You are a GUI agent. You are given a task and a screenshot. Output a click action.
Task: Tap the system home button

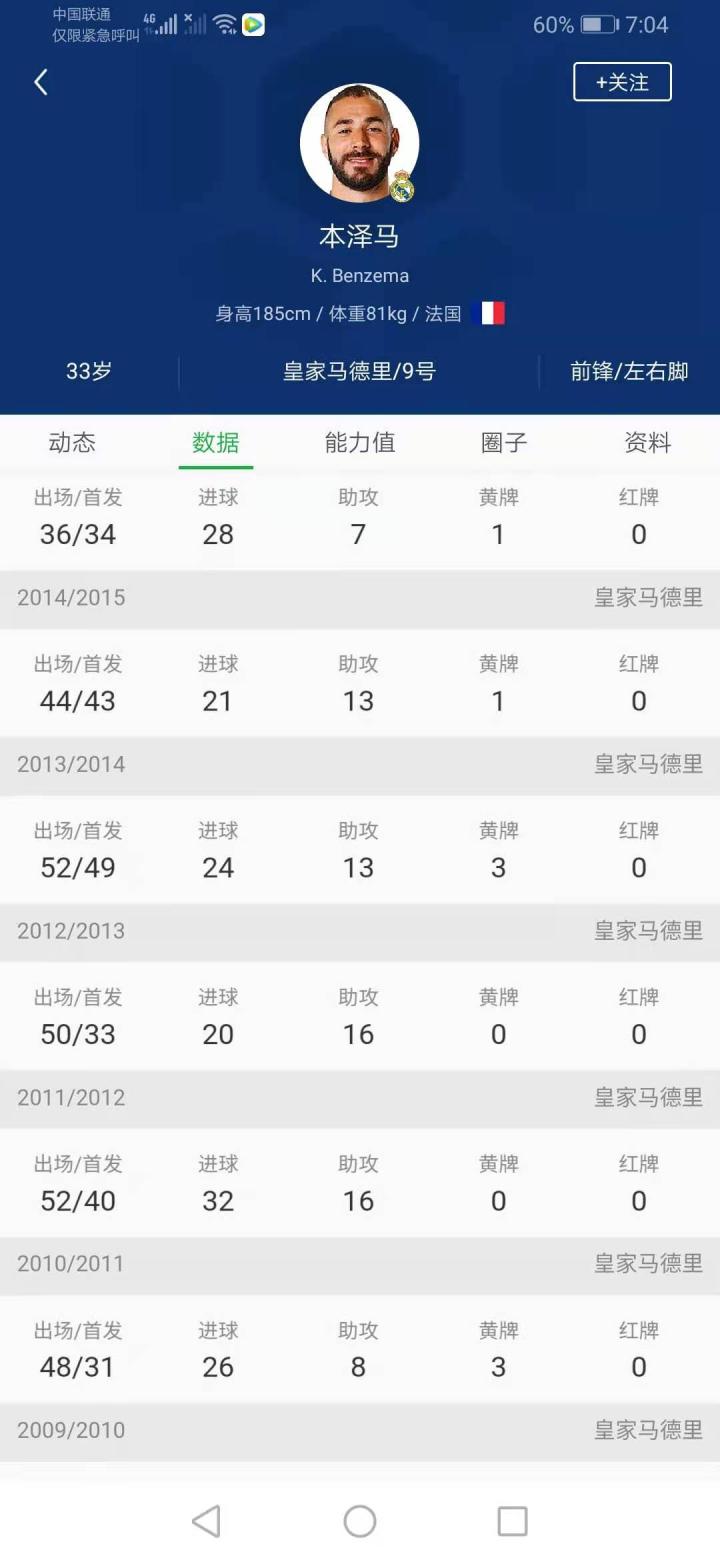359,1521
